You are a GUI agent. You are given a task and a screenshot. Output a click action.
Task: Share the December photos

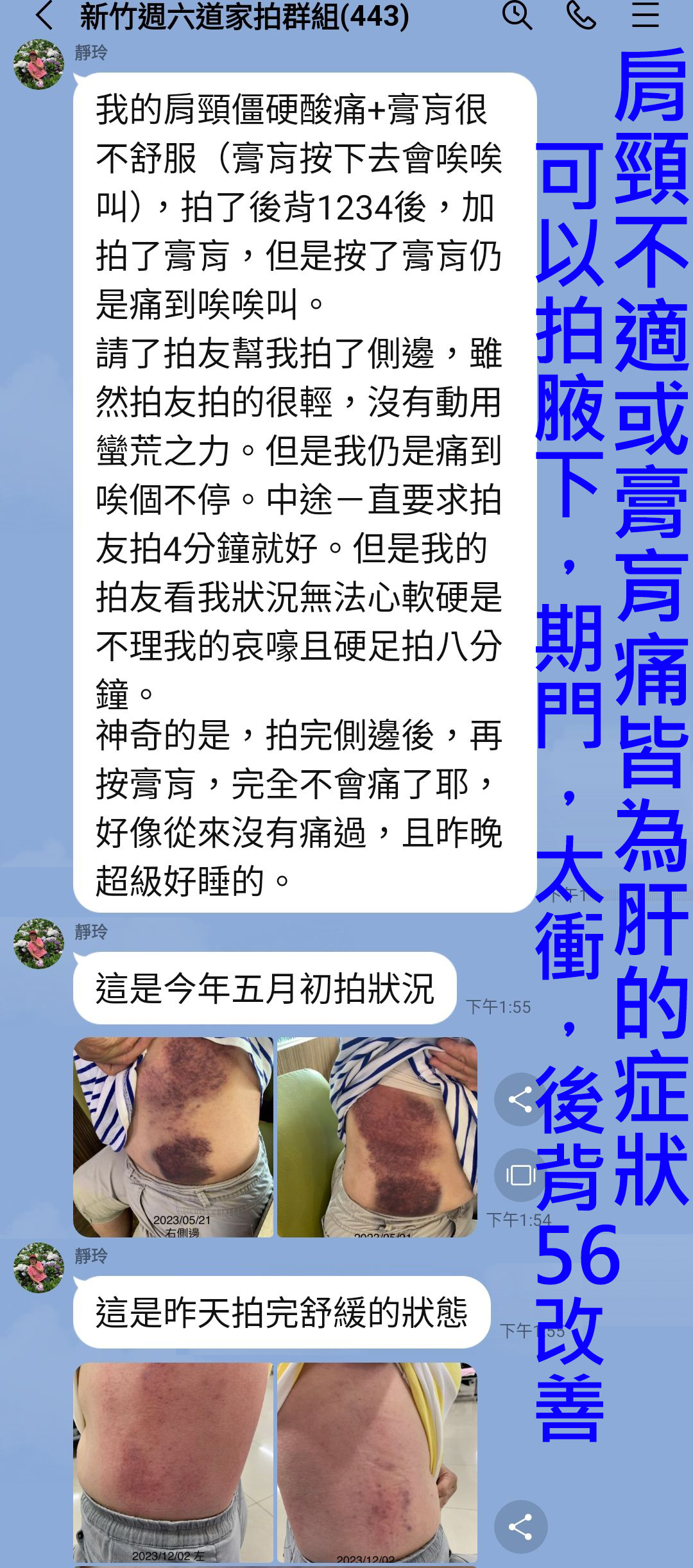click(520, 1527)
